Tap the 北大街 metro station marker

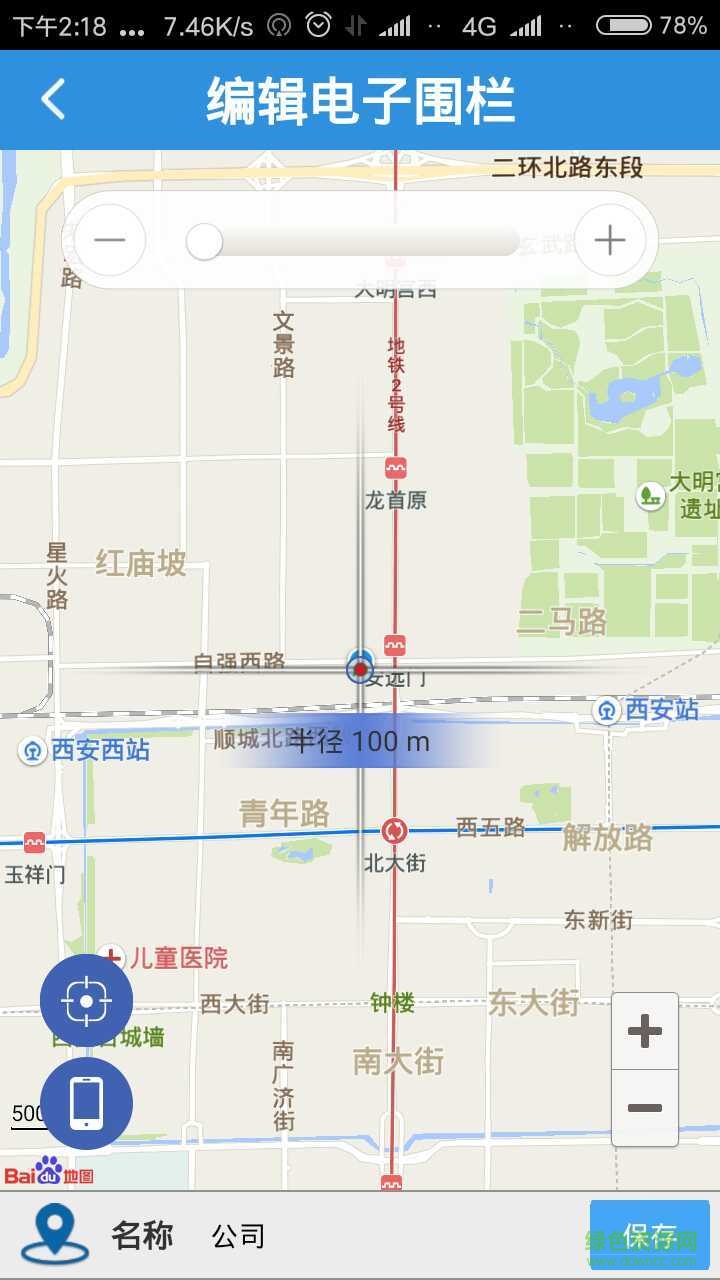pyautogui.click(x=394, y=829)
